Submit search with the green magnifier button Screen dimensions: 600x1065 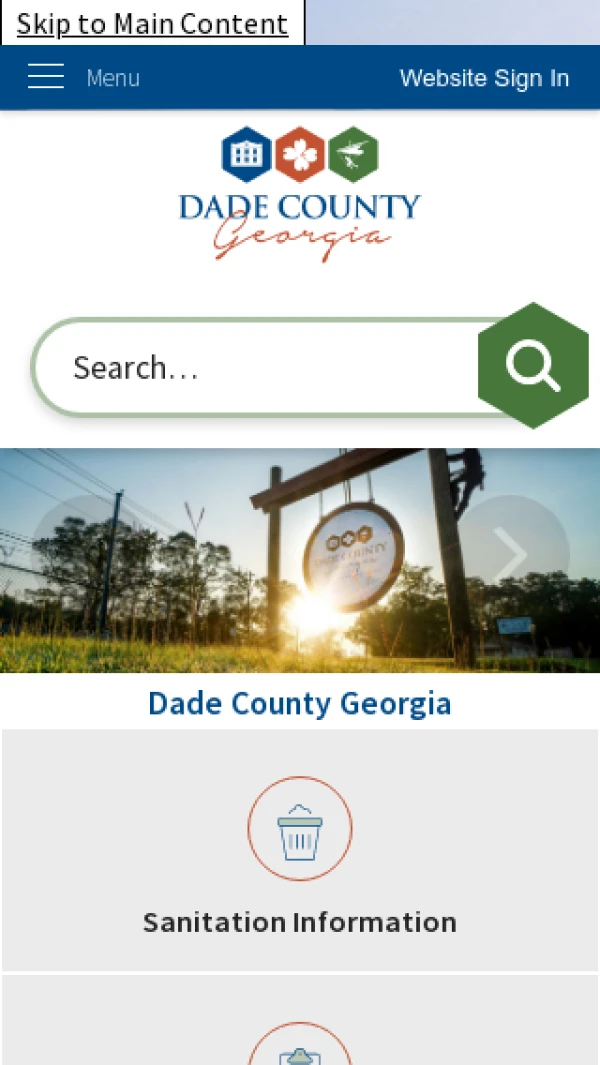click(x=533, y=366)
